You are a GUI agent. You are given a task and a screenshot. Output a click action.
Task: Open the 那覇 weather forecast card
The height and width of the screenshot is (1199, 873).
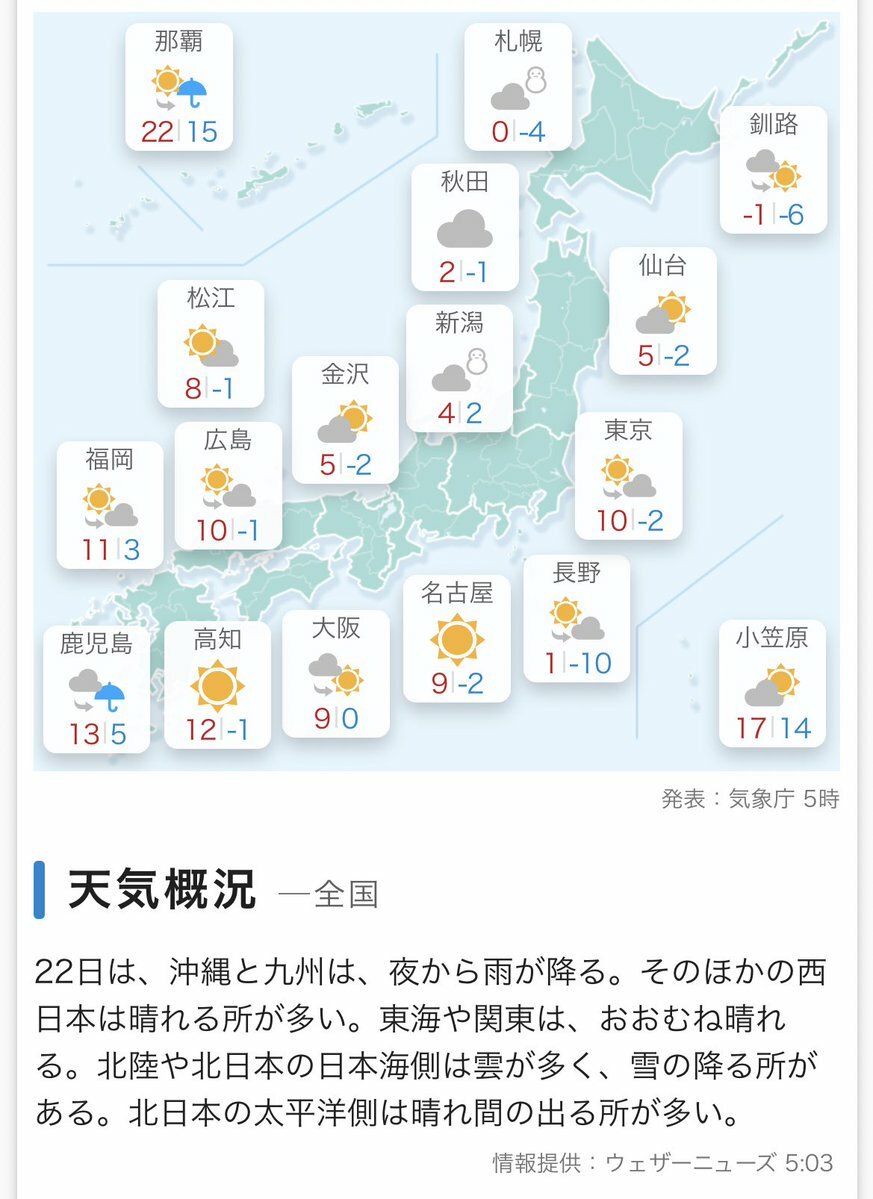pos(179,87)
